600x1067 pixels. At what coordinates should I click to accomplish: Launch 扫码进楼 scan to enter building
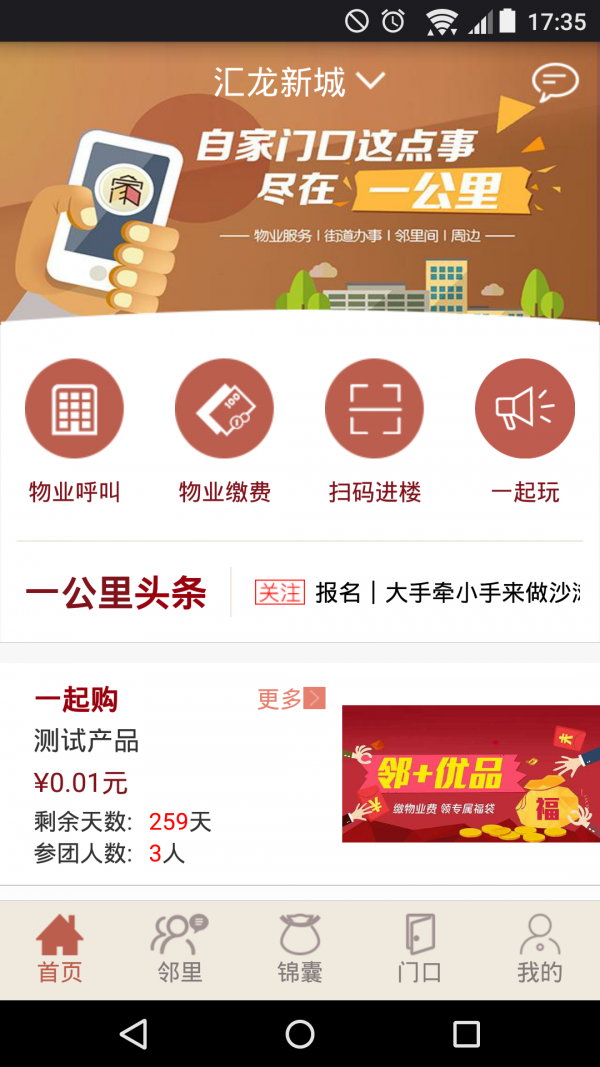[374, 430]
